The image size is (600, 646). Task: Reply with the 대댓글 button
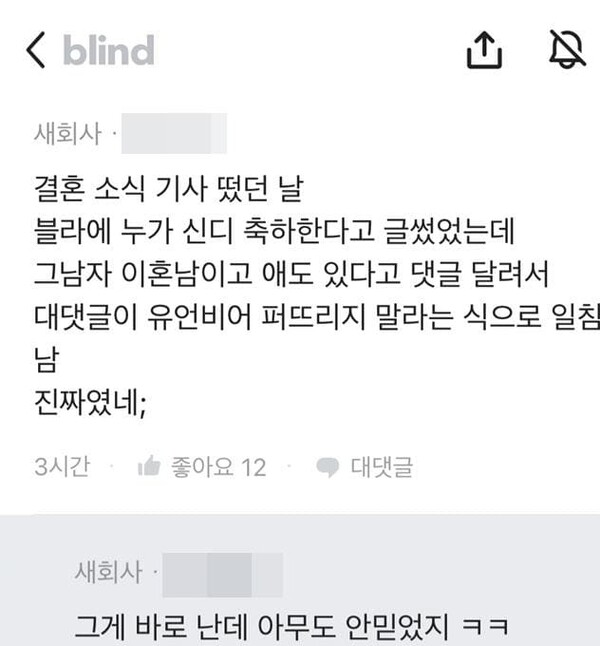pyautogui.click(x=365, y=466)
